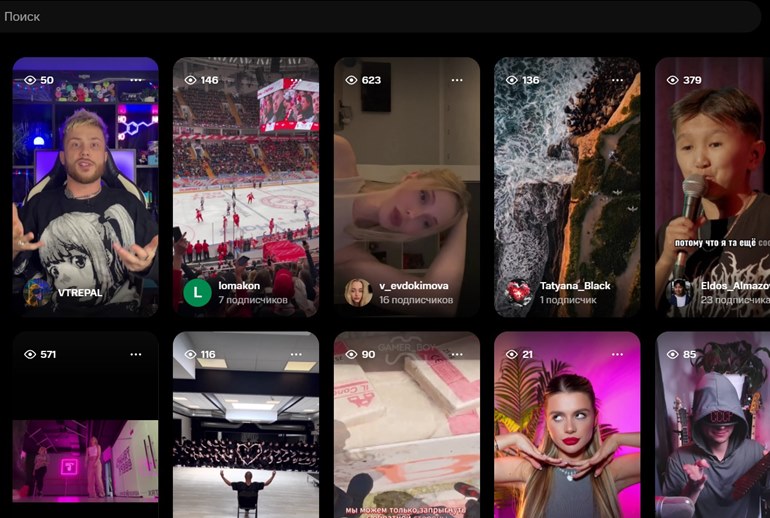Open the options menu on lomakon's video
This screenshot has height=518, width=770.
point(296,80)
